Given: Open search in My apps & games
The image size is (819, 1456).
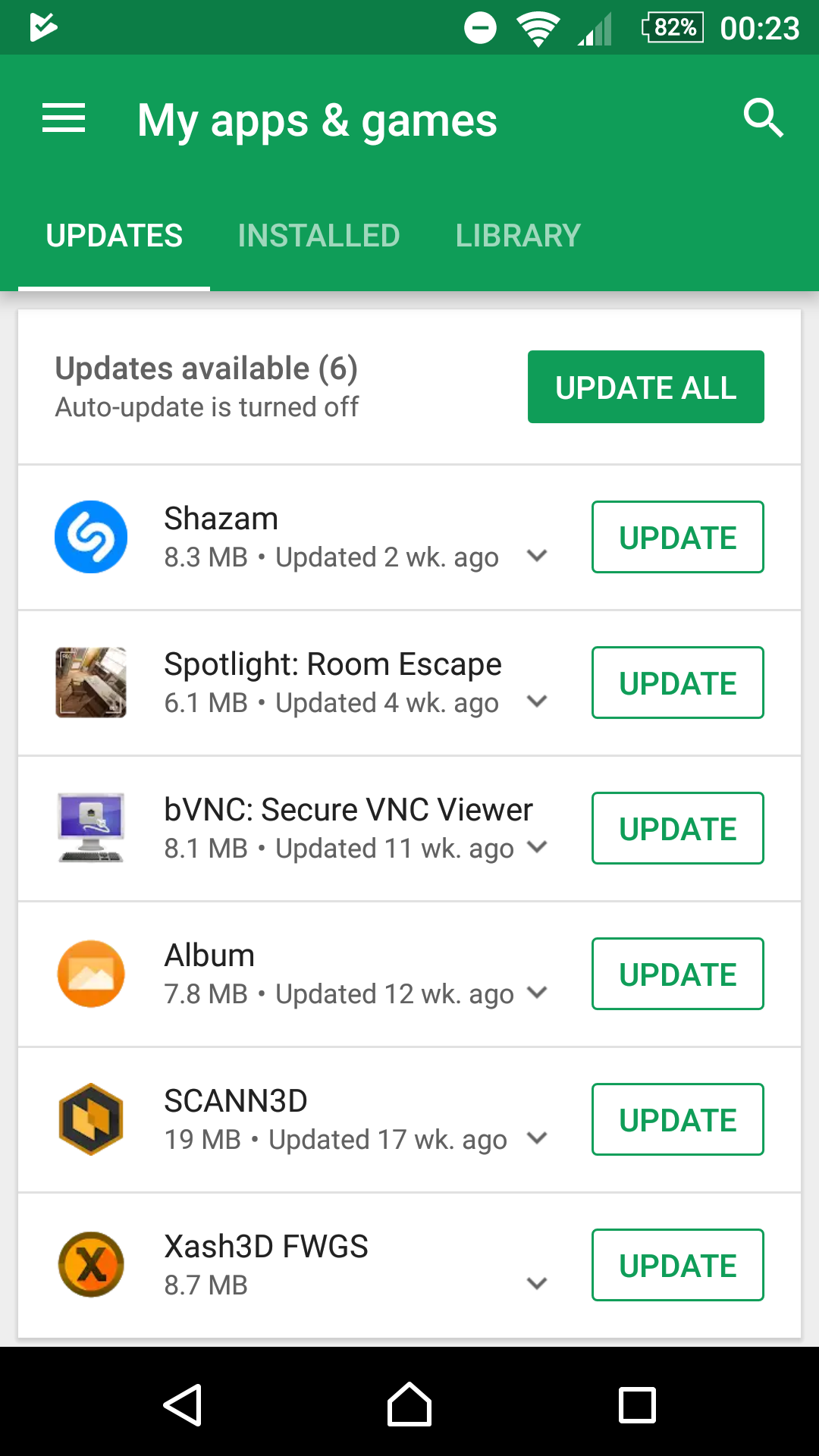Looking at the screenshot, I should click(762, 119).
